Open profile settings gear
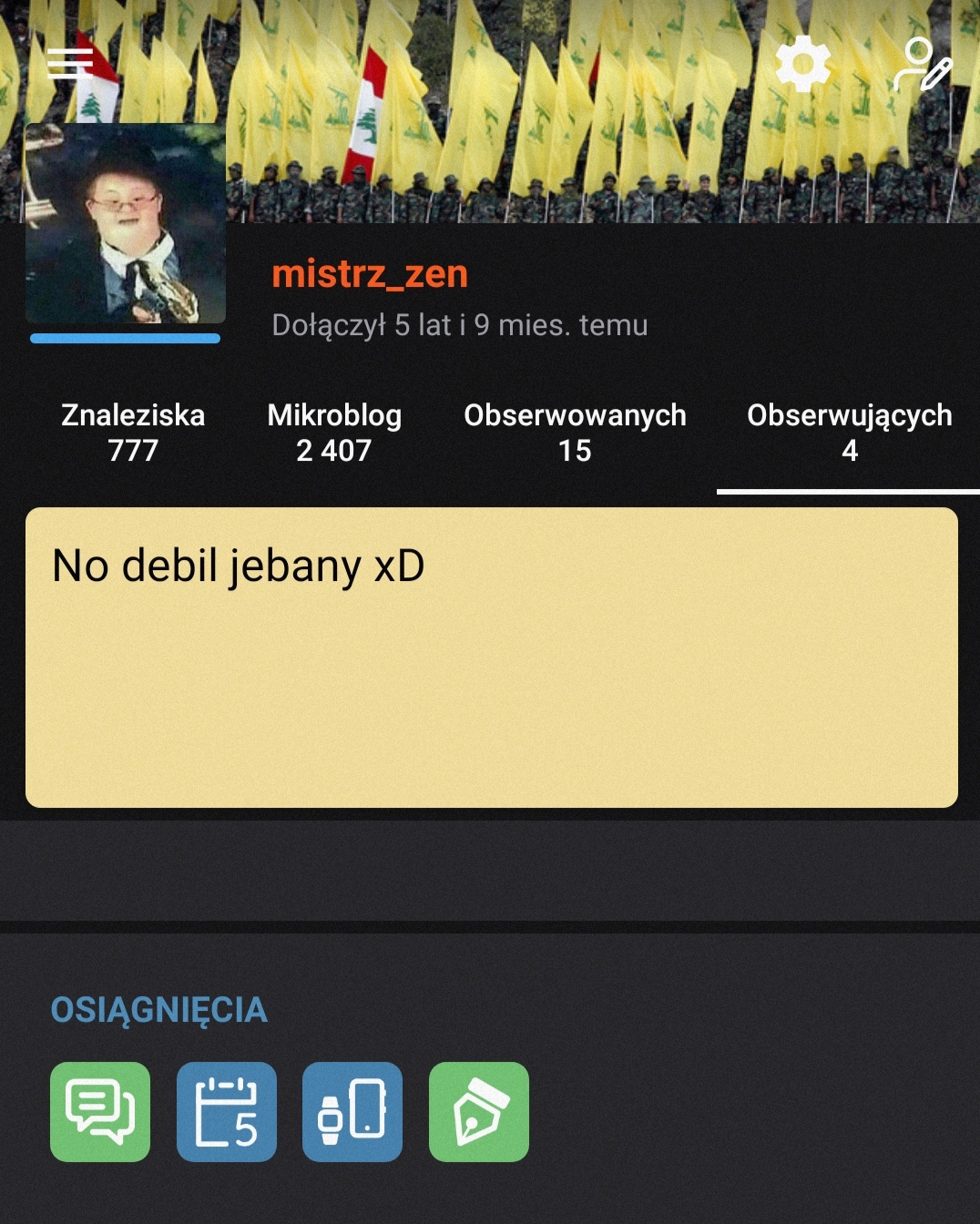This screenshot has width=980, height=1224. [802, 64]
